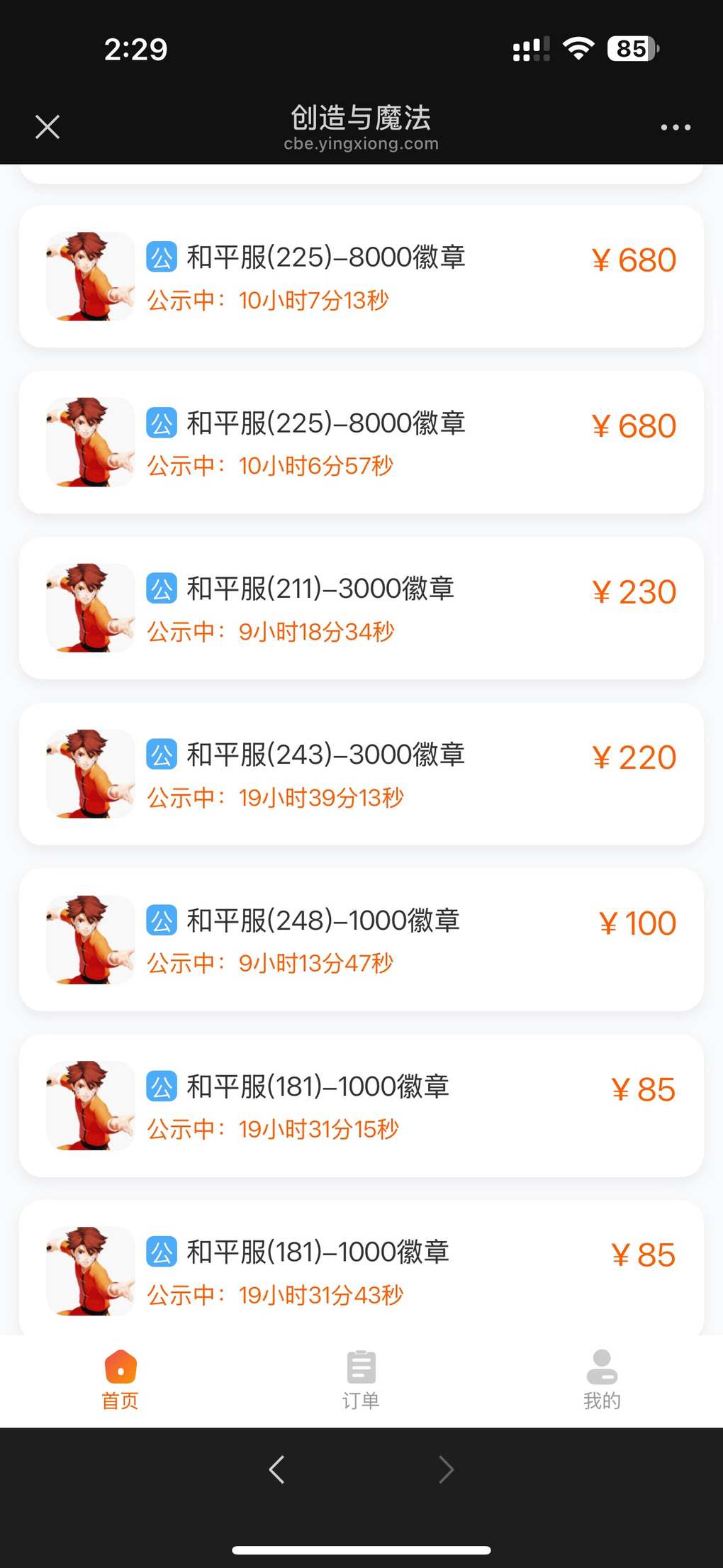Go to the 我的 tab
The height and width of the screenshot is (1568, 723).
click(x=602, y=1379)
